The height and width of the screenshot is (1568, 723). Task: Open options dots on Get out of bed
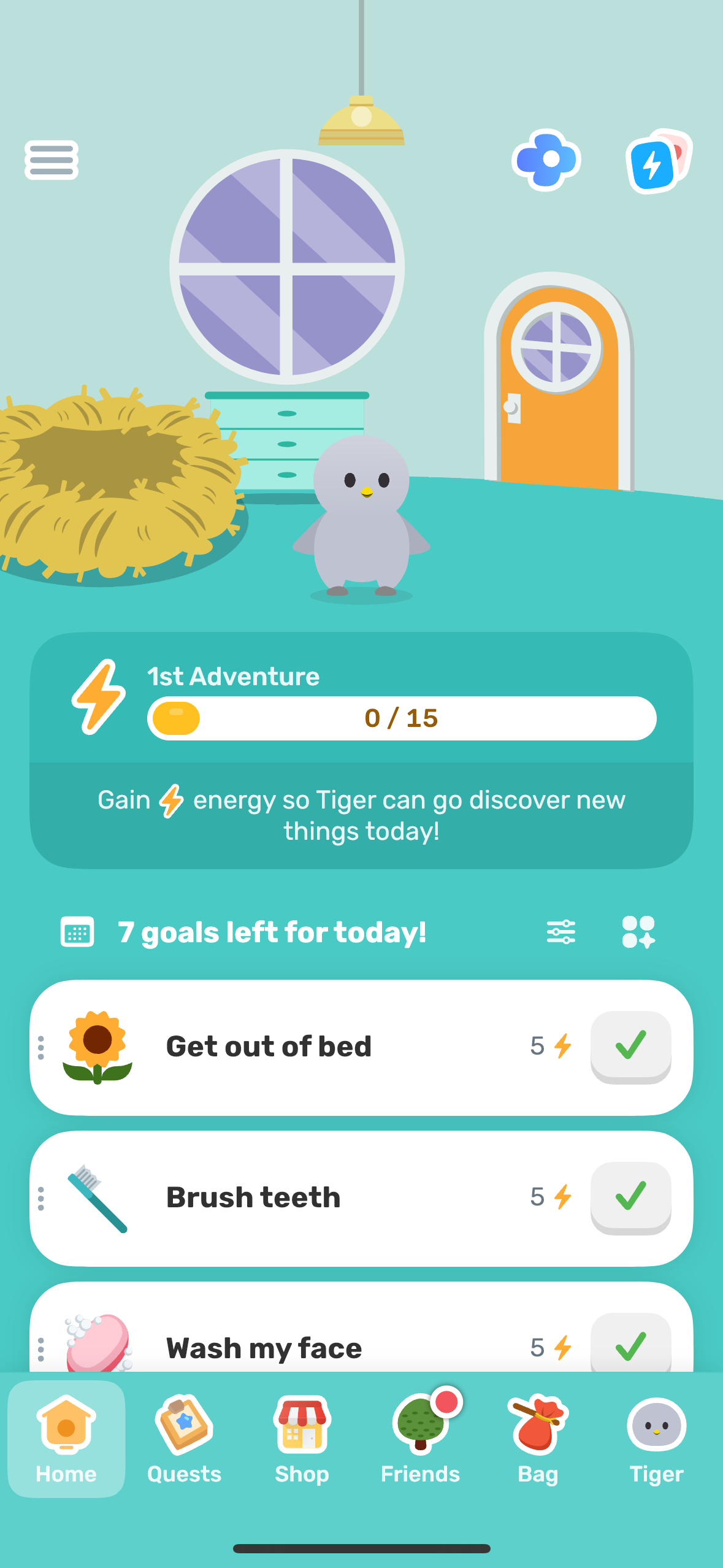pos(41,1047)
